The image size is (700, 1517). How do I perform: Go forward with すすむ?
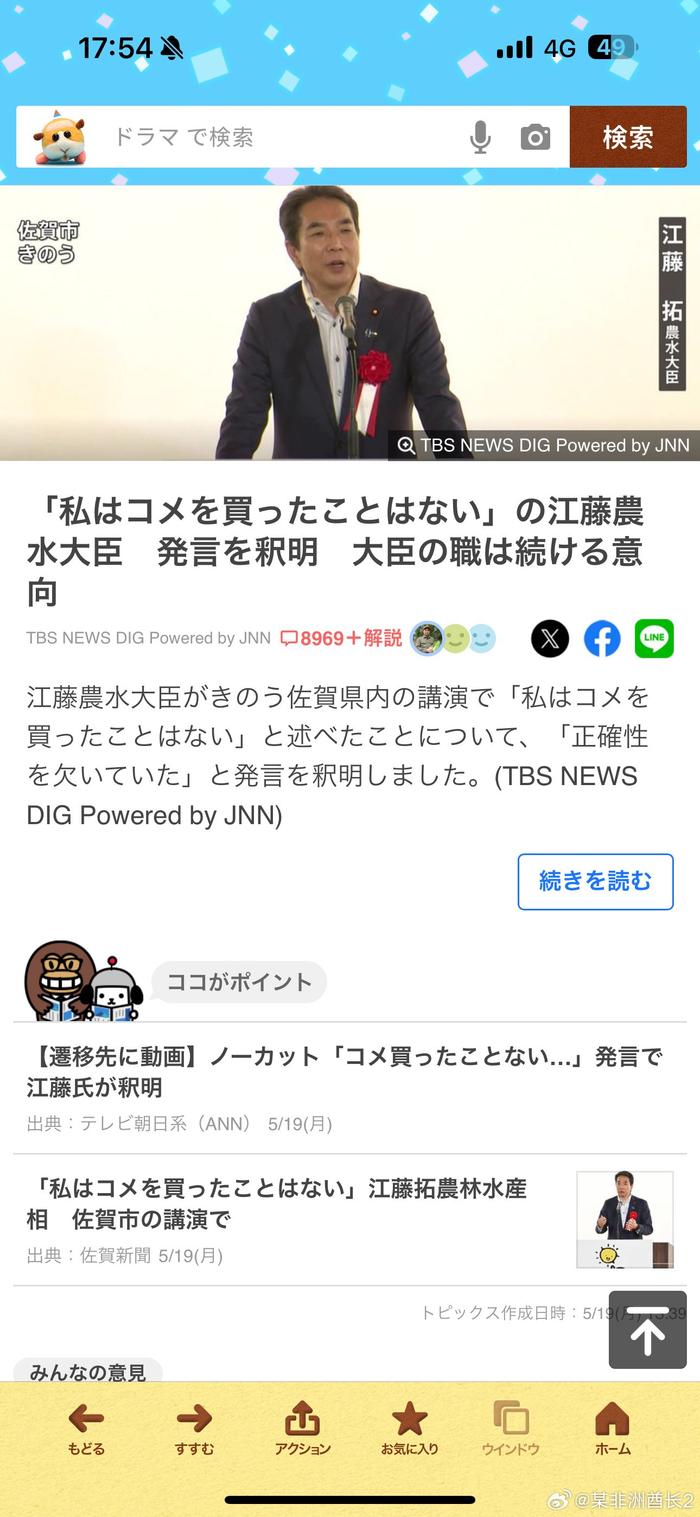pyautogui.click(x=194, y=1427)
